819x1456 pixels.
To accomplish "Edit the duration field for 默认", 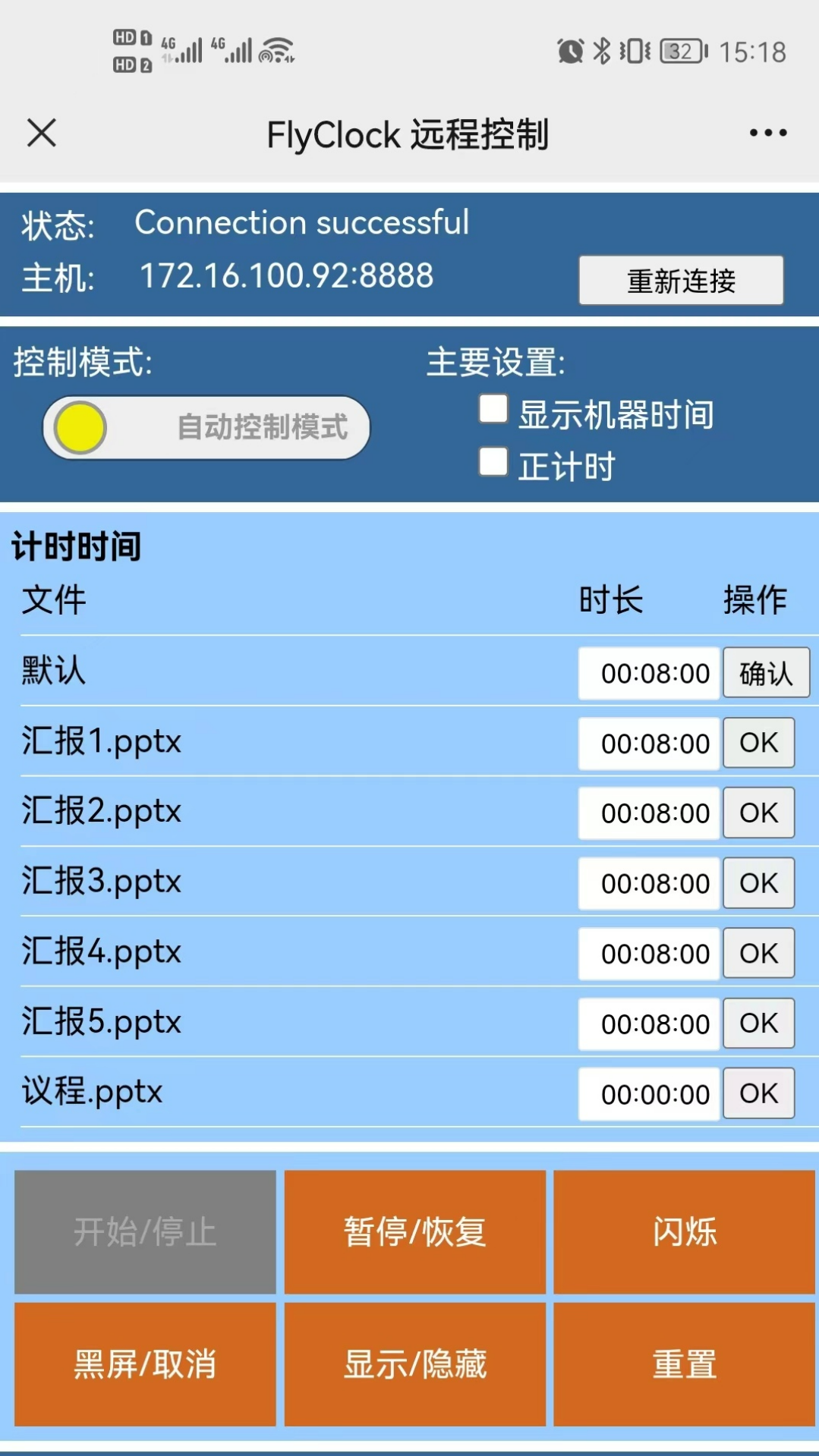I will coord(649,673).
